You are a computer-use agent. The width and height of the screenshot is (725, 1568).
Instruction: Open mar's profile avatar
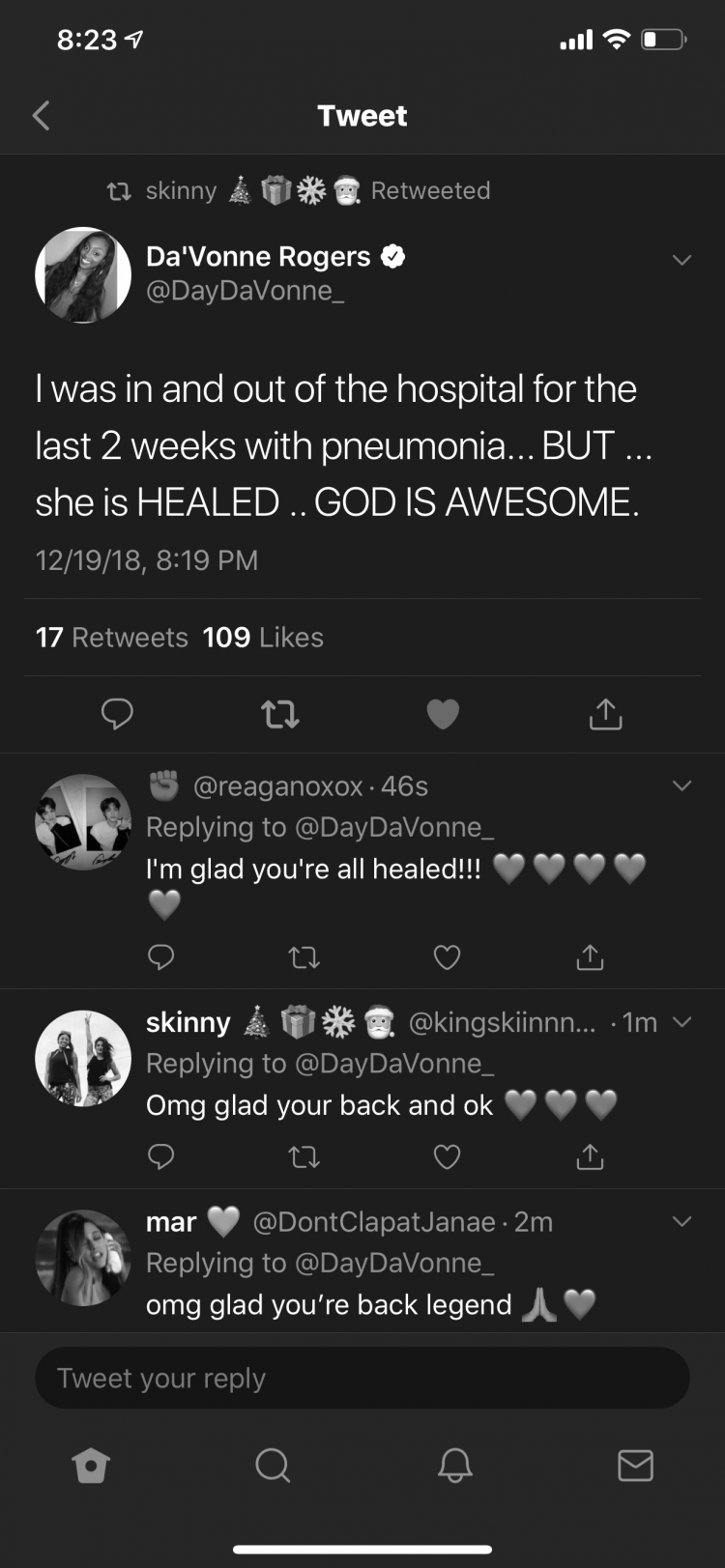click(83, 1258)
